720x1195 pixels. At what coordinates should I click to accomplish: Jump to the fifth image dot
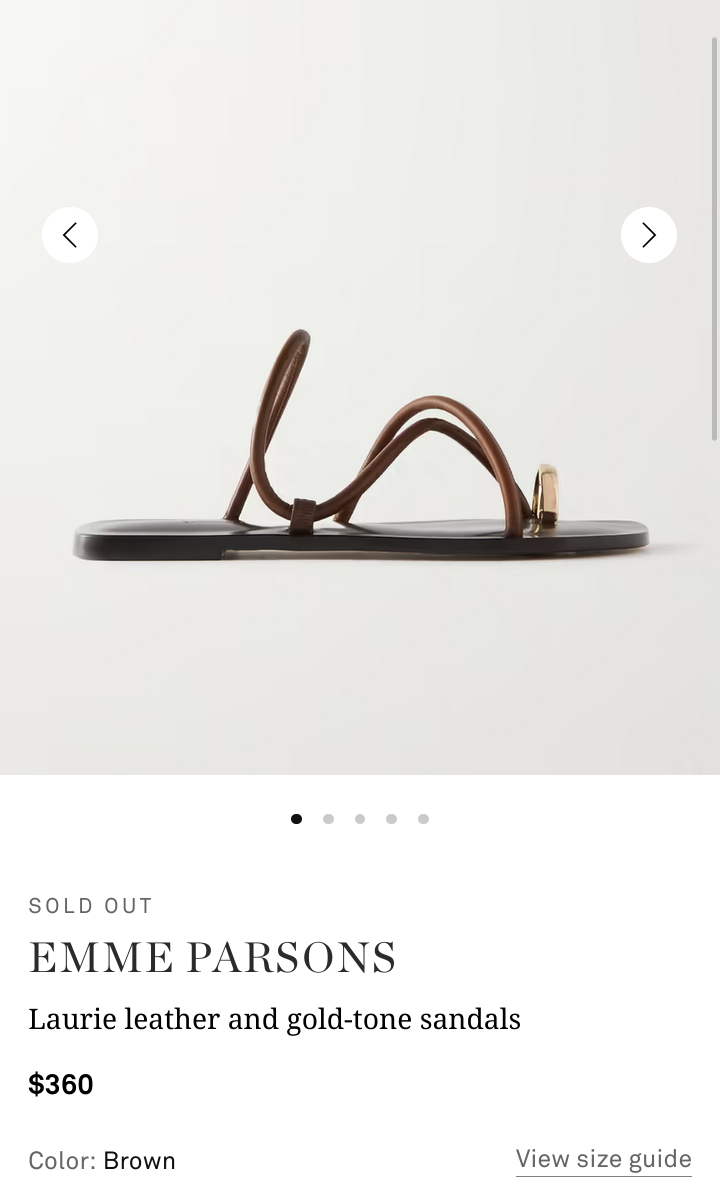pos(423,819)
